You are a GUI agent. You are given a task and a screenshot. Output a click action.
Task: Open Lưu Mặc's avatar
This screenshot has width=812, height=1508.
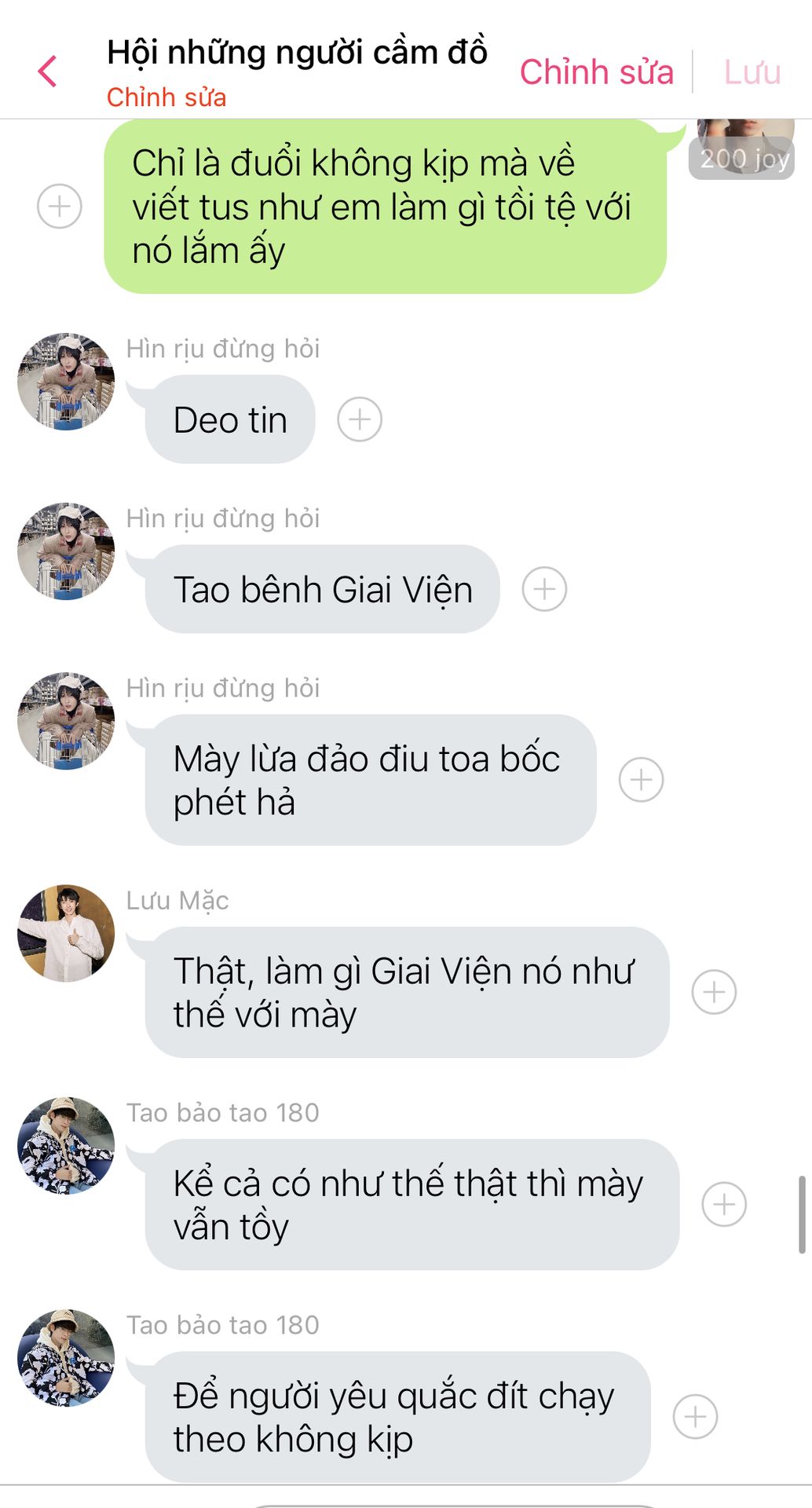pos(66,933)
